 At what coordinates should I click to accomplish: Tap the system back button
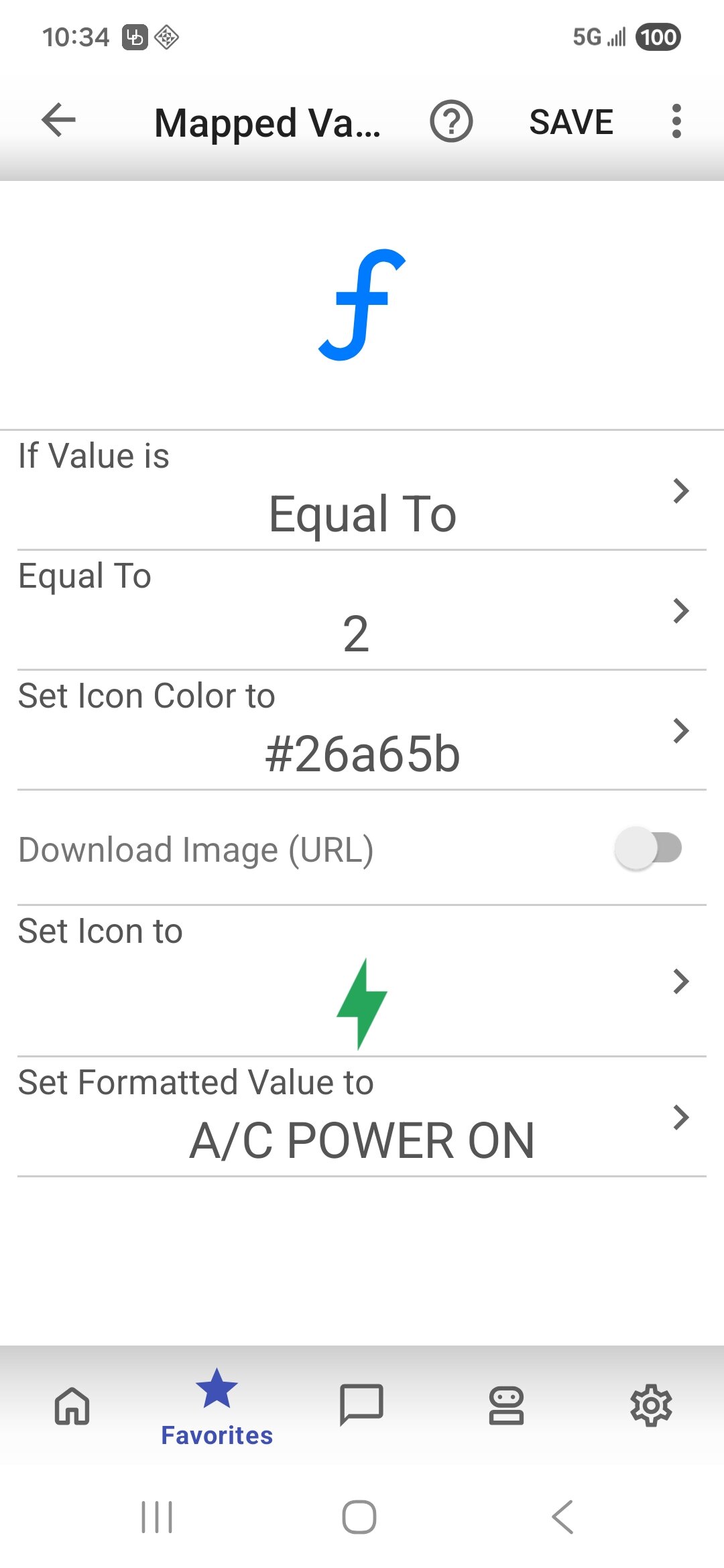point(562,1517)
